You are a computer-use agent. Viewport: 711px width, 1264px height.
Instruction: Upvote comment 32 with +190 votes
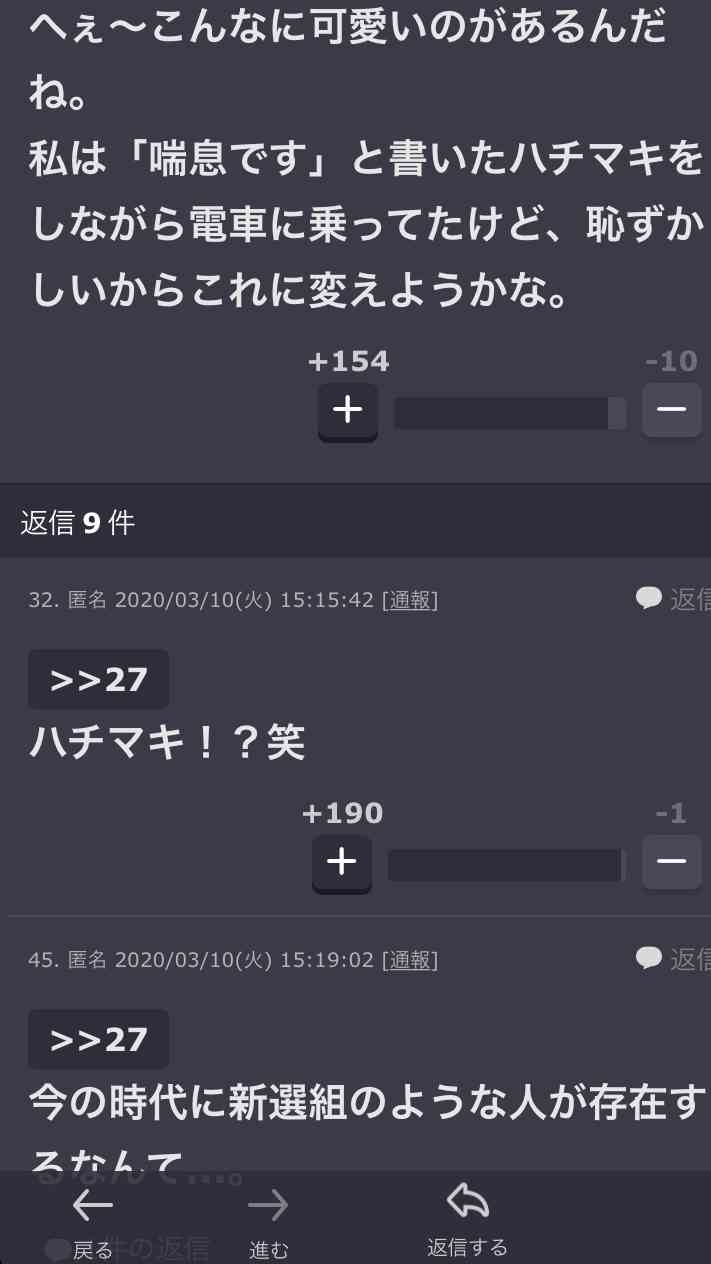[341, 862]
